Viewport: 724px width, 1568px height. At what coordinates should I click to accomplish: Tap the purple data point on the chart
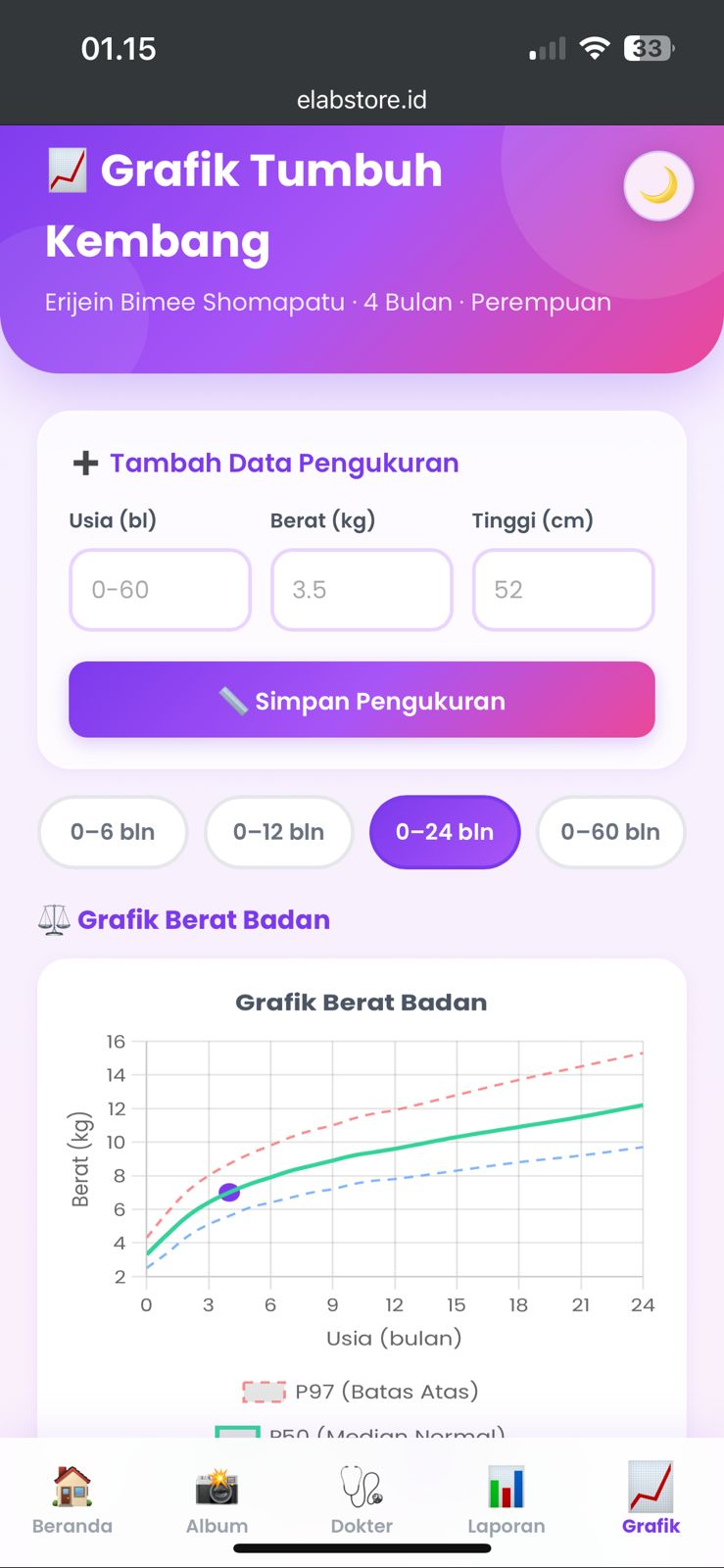point(229,1192)
